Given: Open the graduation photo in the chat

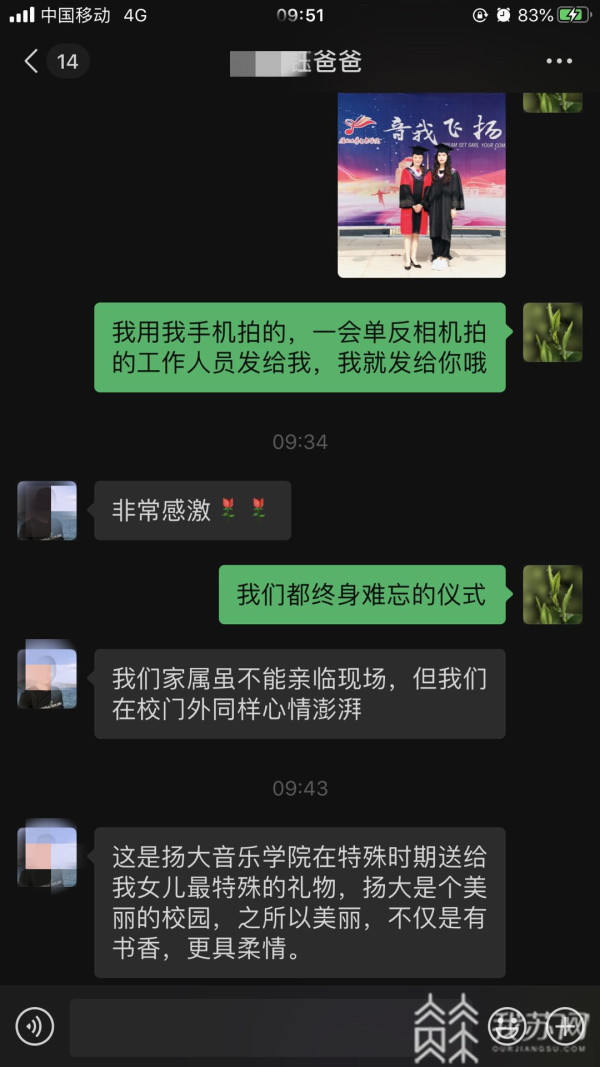Looking at the screenshot, I should click(x=421, y=185).
